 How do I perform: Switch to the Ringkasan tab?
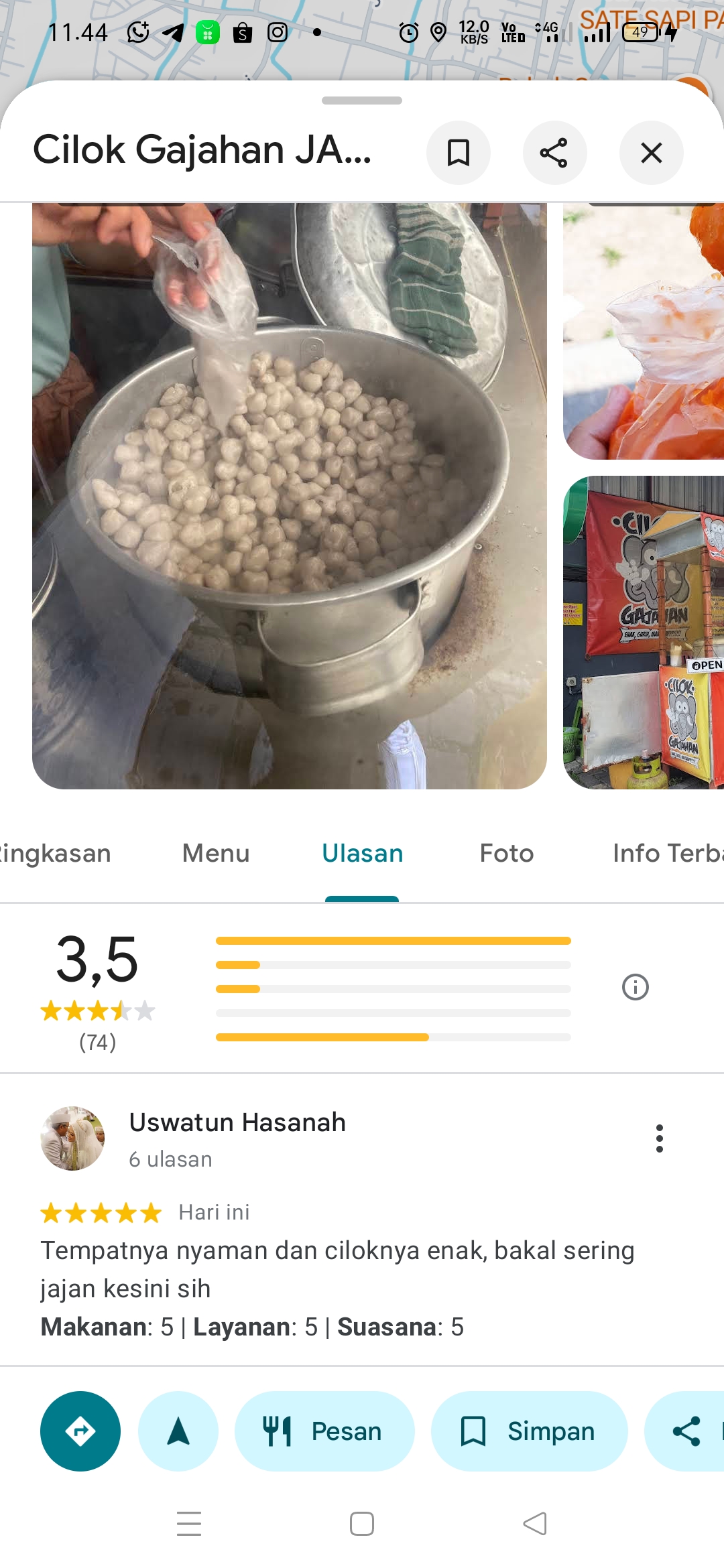54,853
